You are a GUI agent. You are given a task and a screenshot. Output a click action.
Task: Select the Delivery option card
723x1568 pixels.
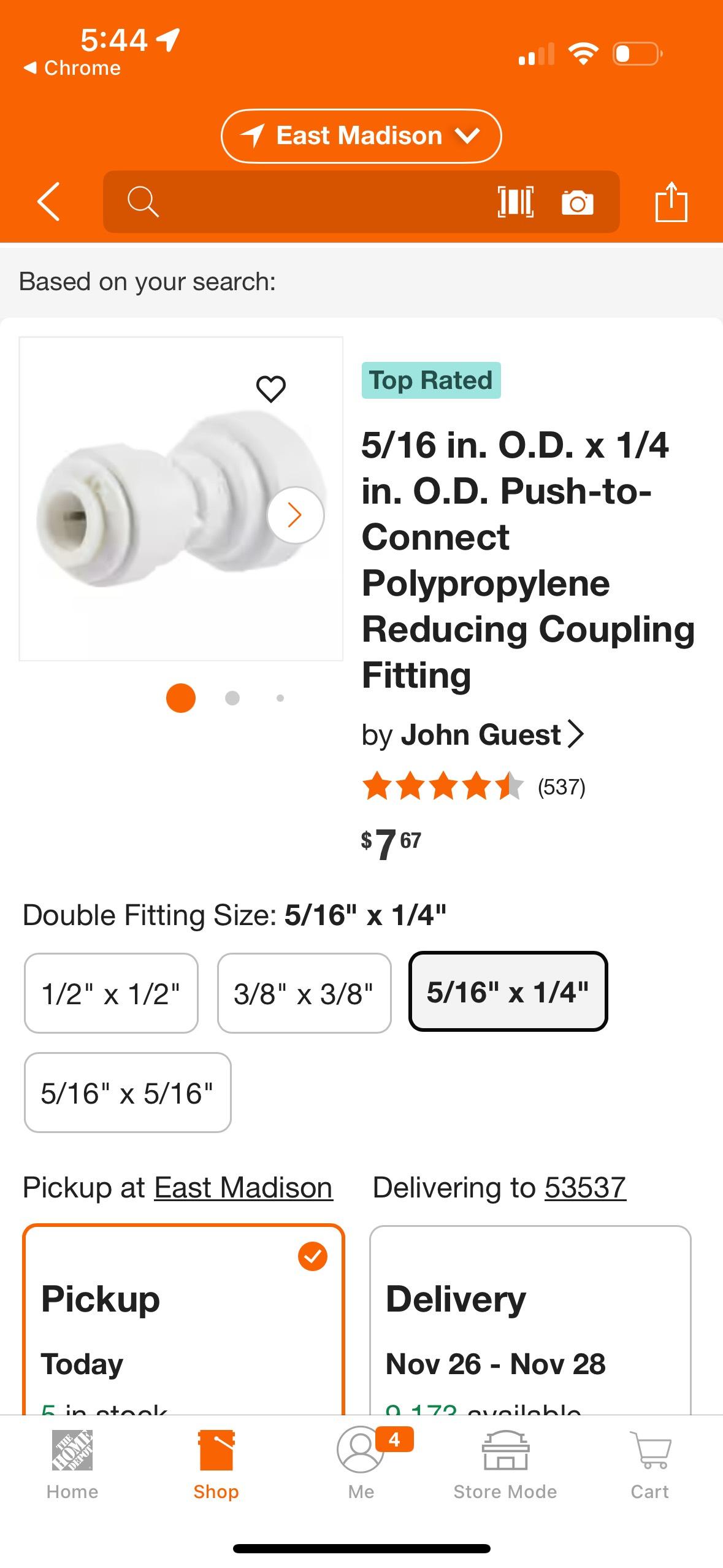point(530,1320)
